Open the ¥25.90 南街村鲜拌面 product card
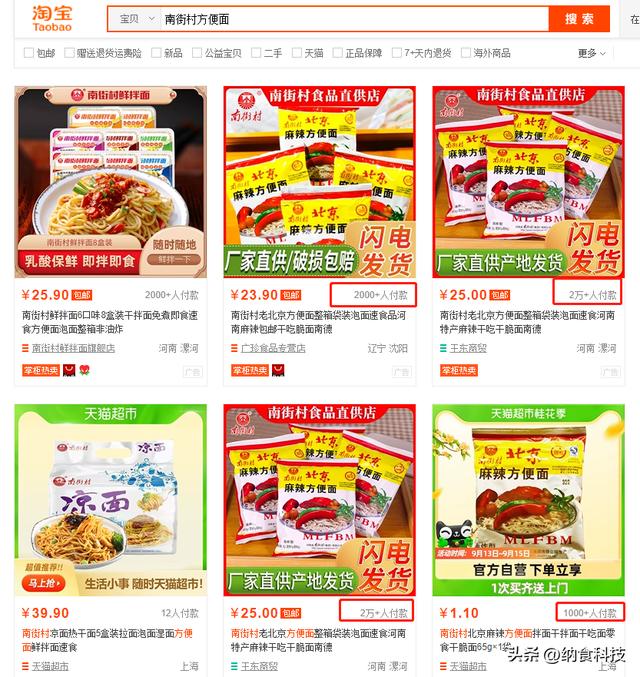This screenshot has height=677, width=640. (x=110, y=182)
